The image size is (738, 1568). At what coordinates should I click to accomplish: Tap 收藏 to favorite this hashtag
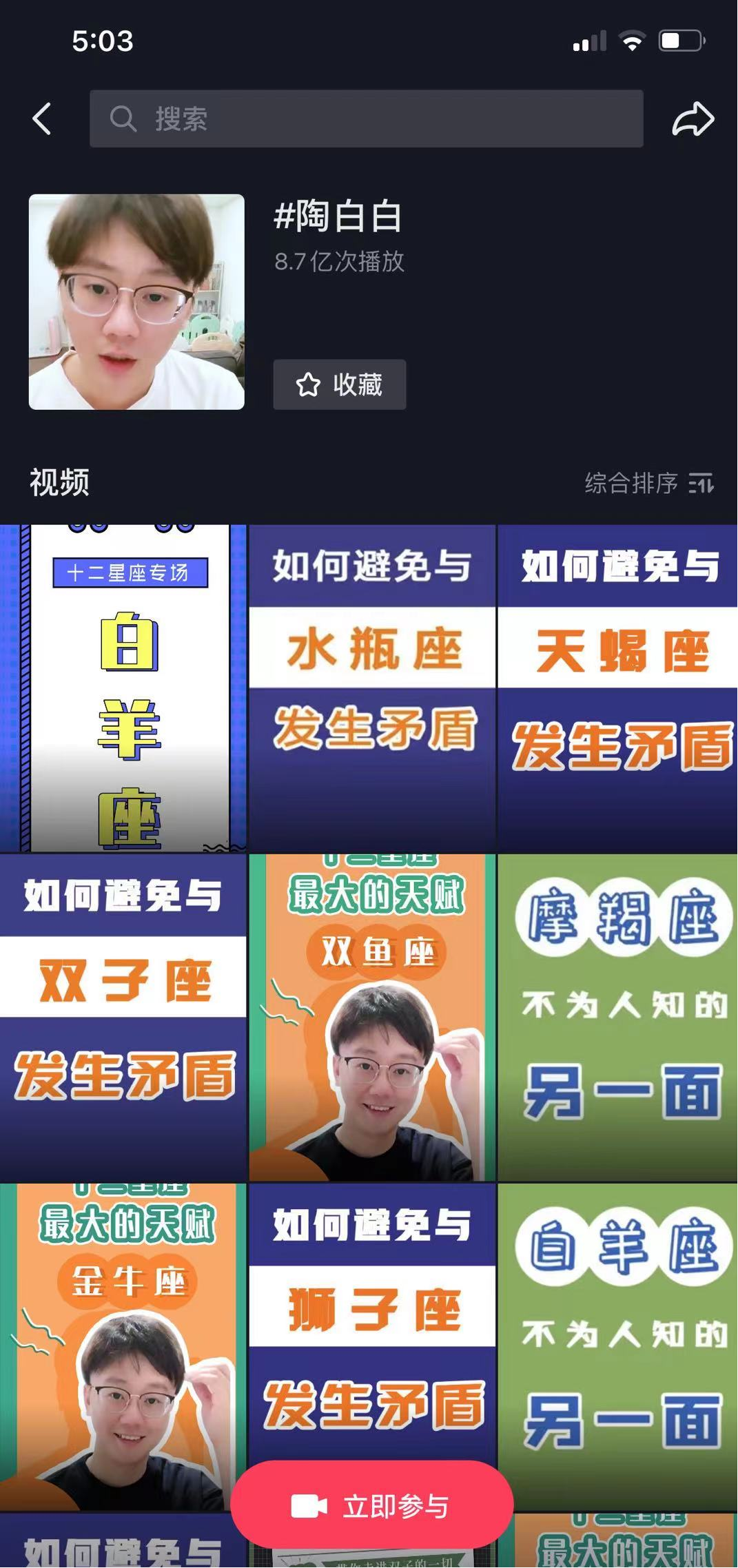pyautogui.click(x=339, y=384)
